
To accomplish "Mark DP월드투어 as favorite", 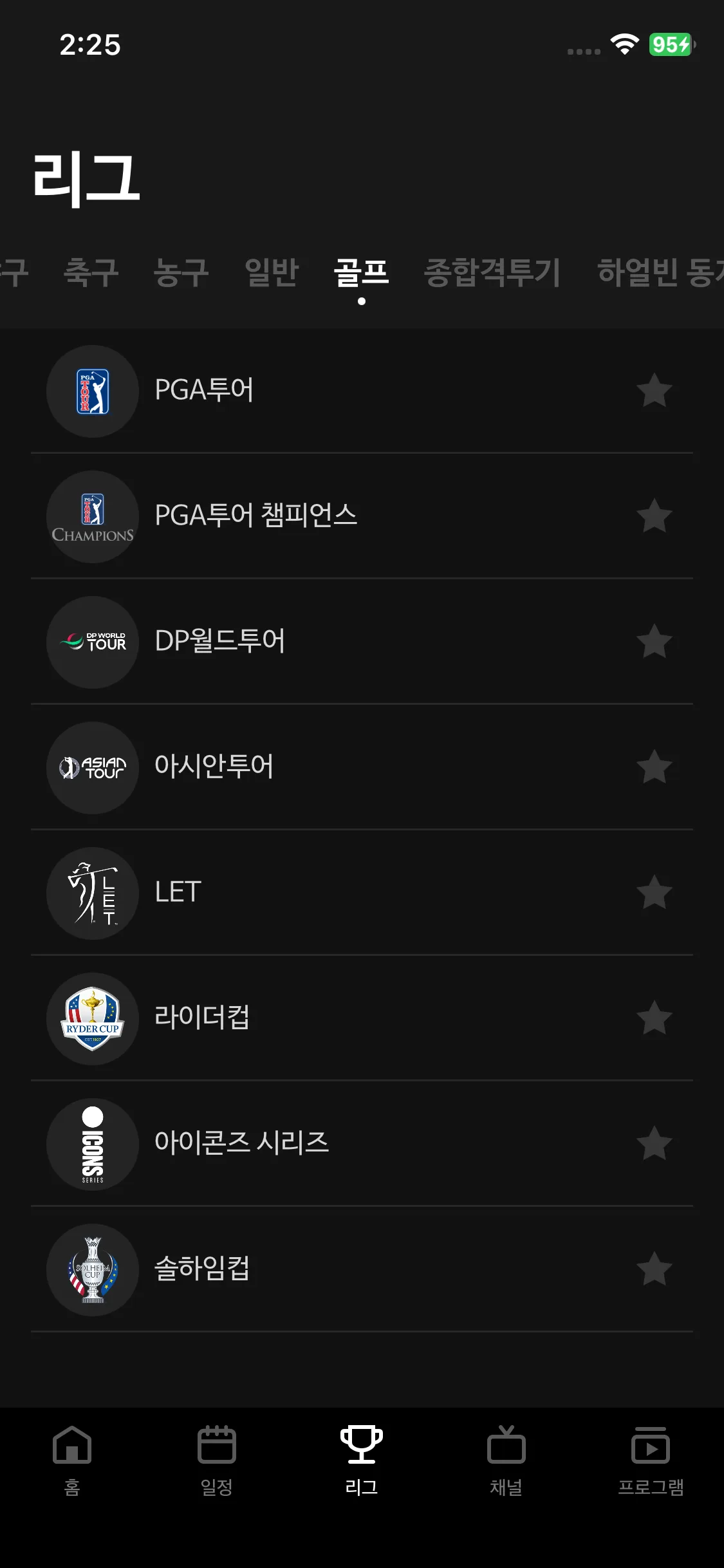I will 654,641.
